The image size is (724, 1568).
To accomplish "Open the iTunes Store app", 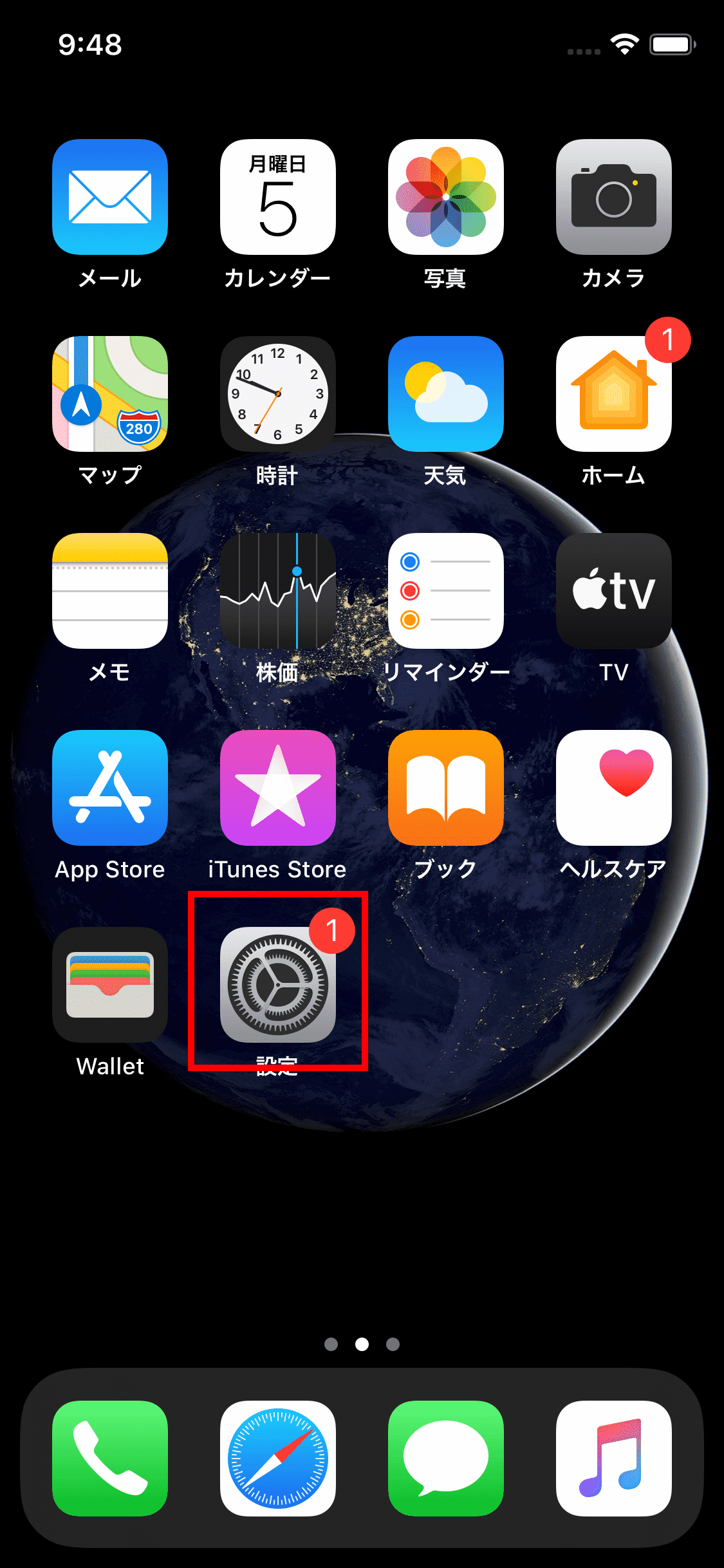I will pos(278,788).
